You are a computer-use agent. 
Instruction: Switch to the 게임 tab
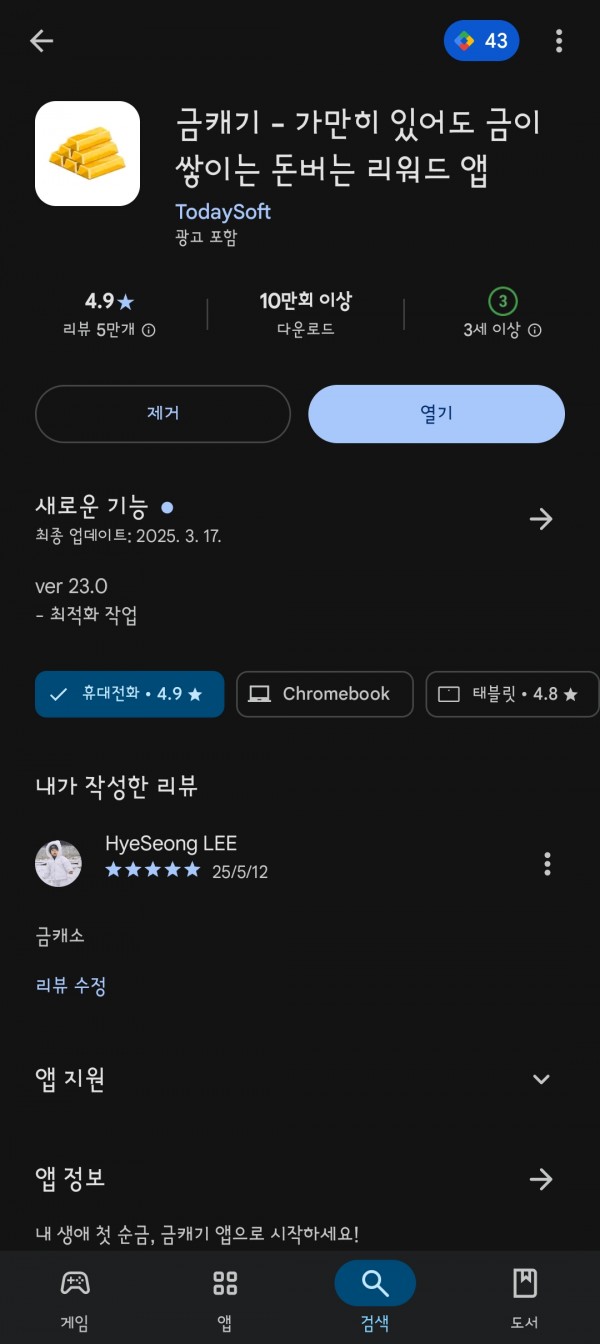(x=75, y=1296)
